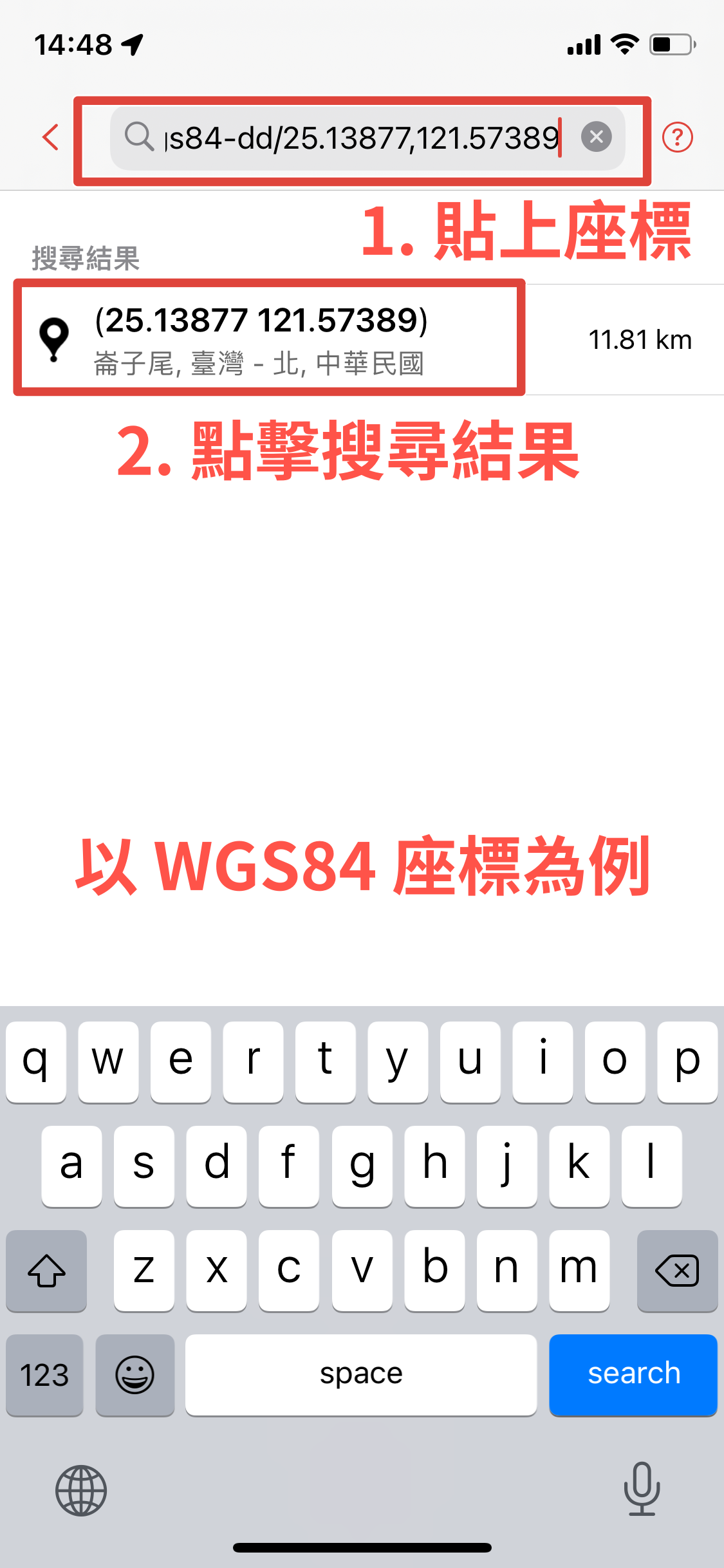Viewport: 724px width, 1568px height.
Task: Change keyboard language with globe icon
Action: point(81,1490)
